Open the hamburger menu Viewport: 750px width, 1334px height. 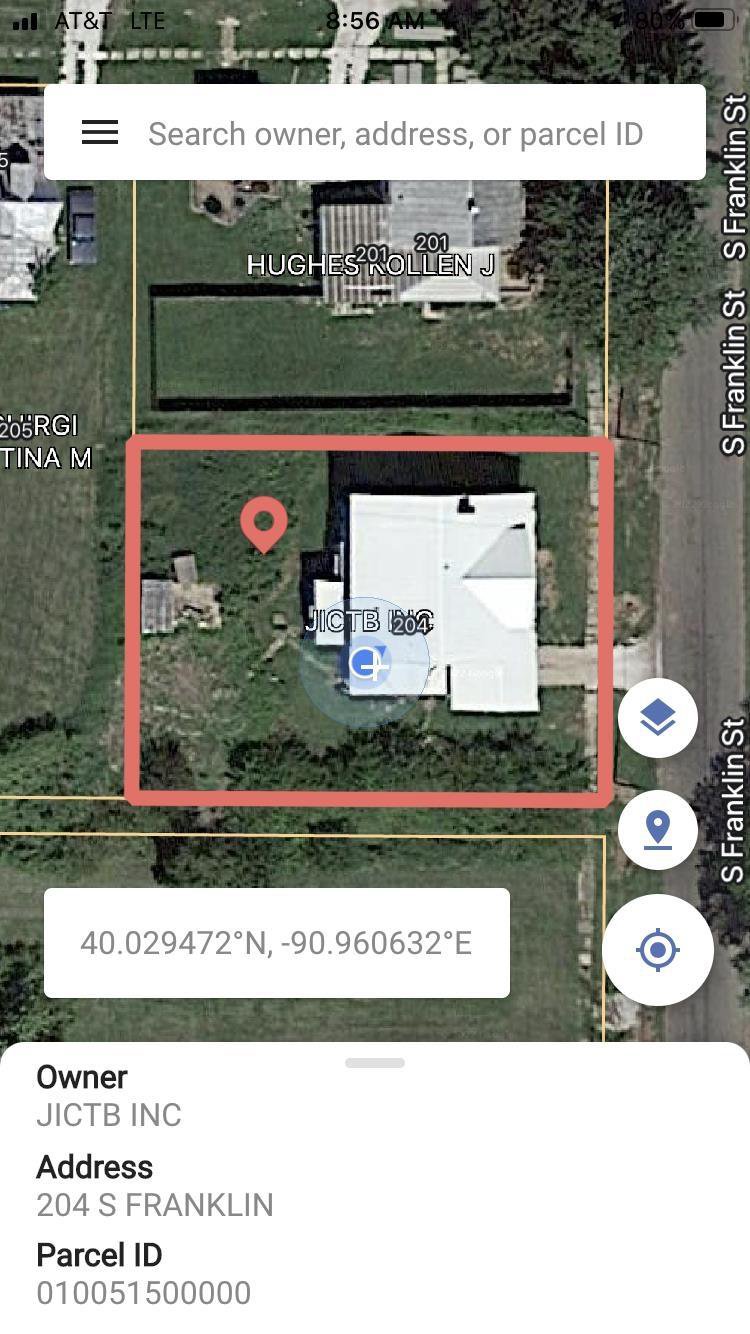click(100, 133)
